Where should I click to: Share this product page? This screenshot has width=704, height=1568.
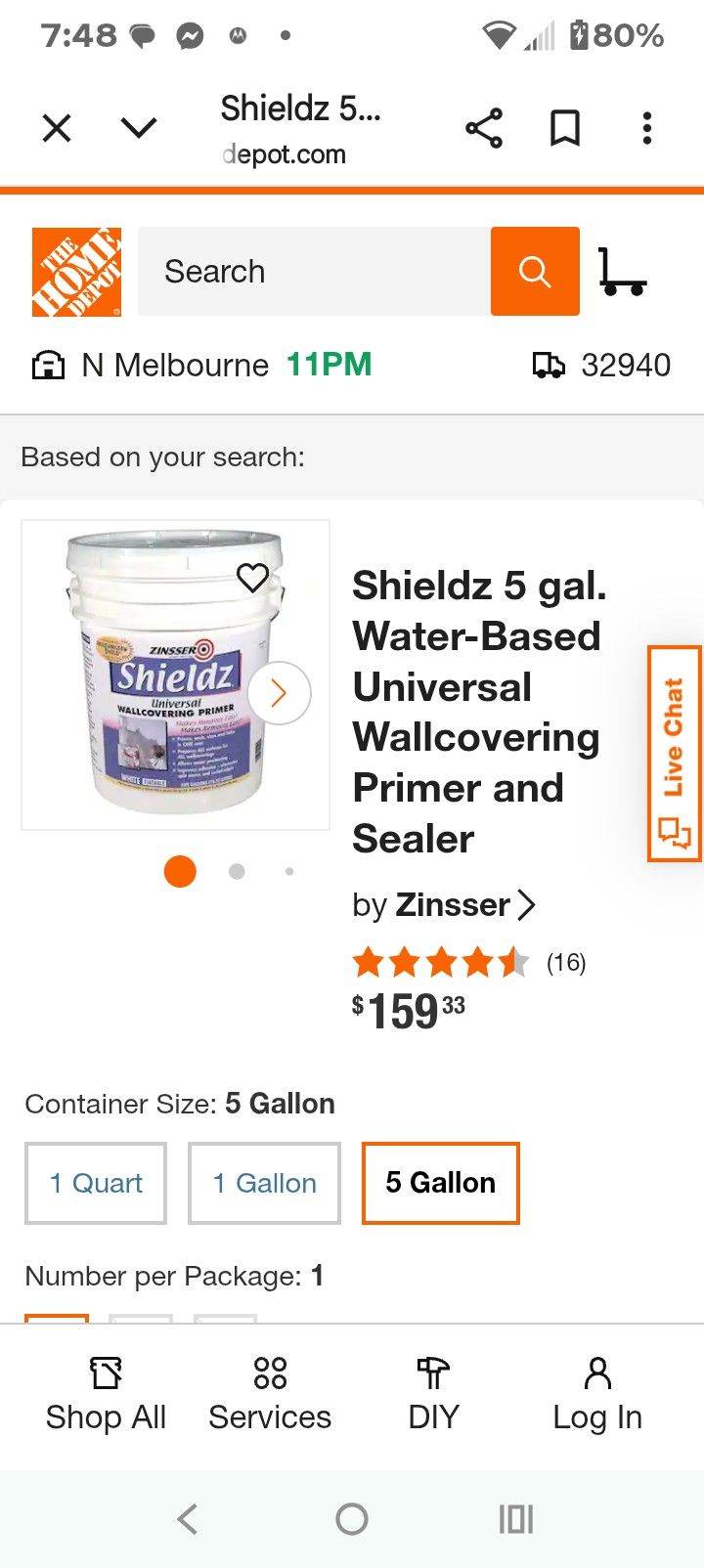pyautogui.click(x=484, y=128)
